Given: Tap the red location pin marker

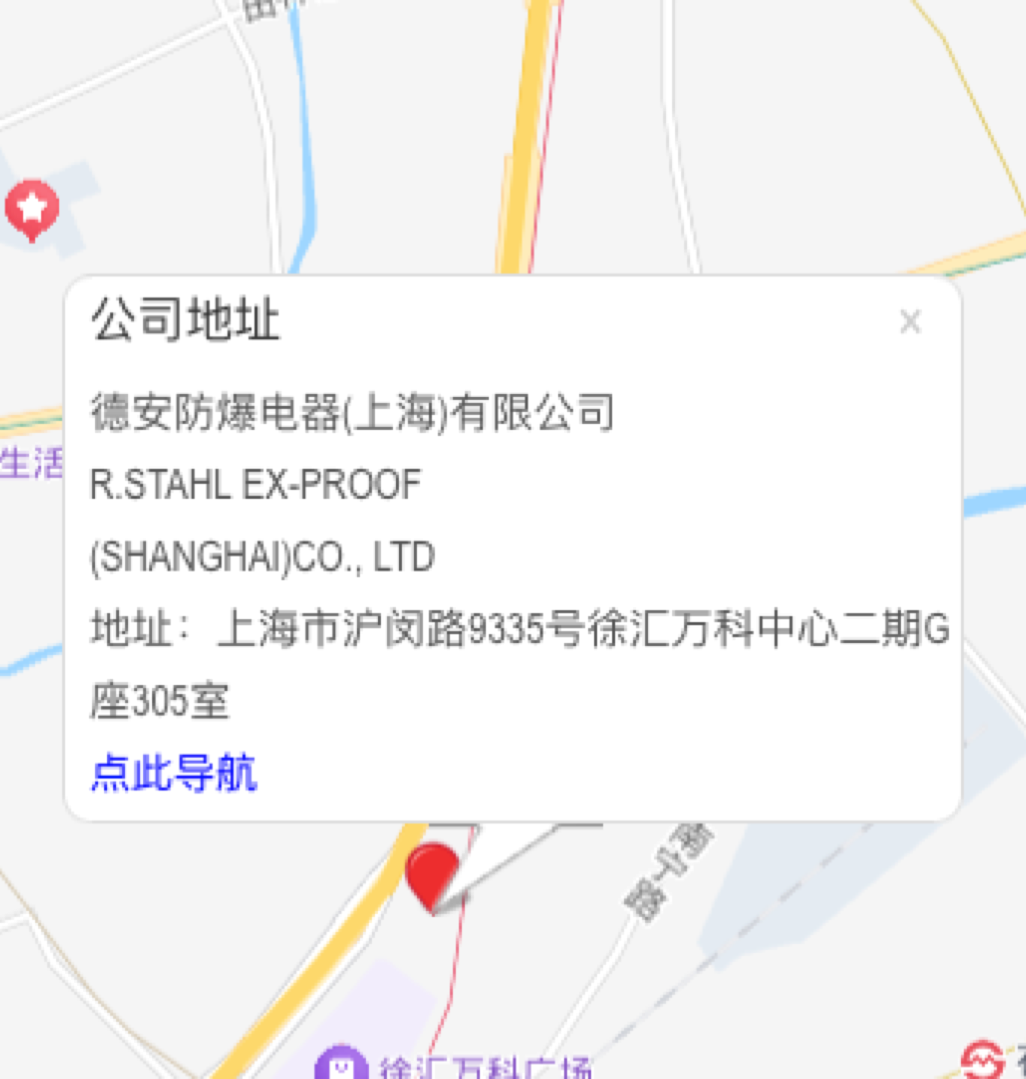Looking at the screenshot, I should pyautogui.click(x=432, y=873).
